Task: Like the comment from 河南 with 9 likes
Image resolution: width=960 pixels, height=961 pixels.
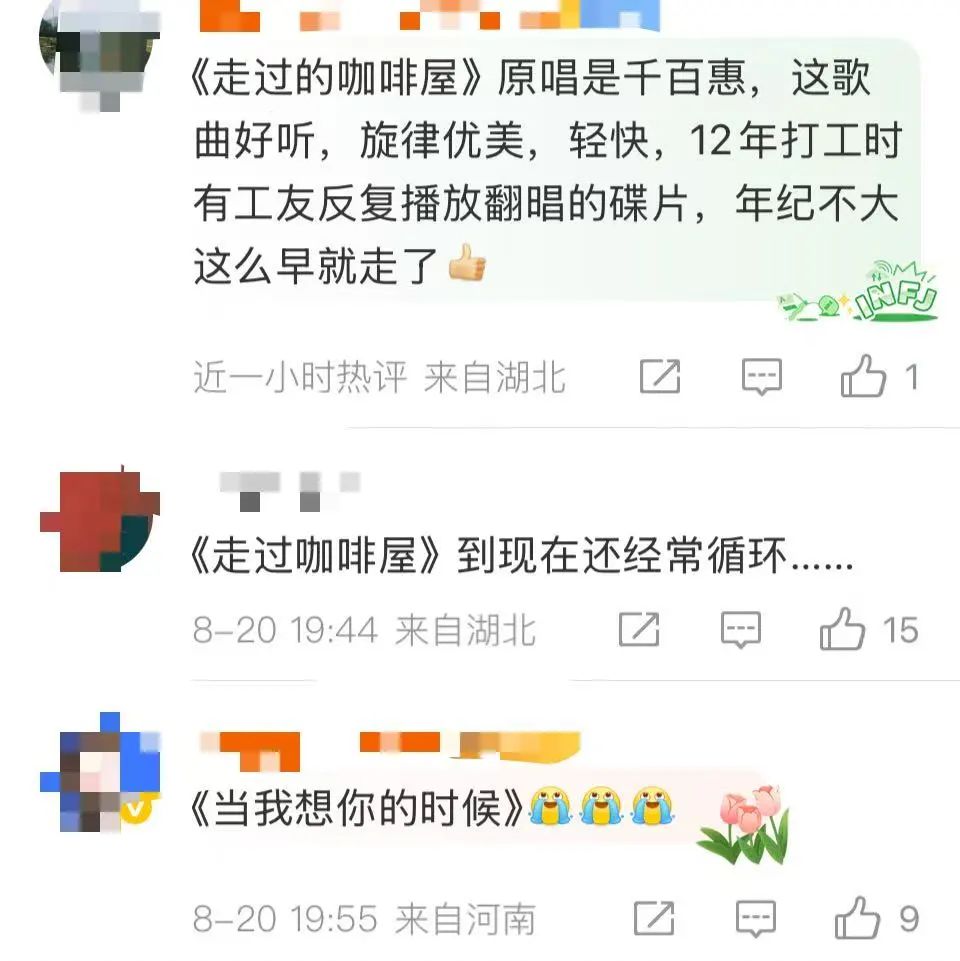Action: click(x=858, y=918)
